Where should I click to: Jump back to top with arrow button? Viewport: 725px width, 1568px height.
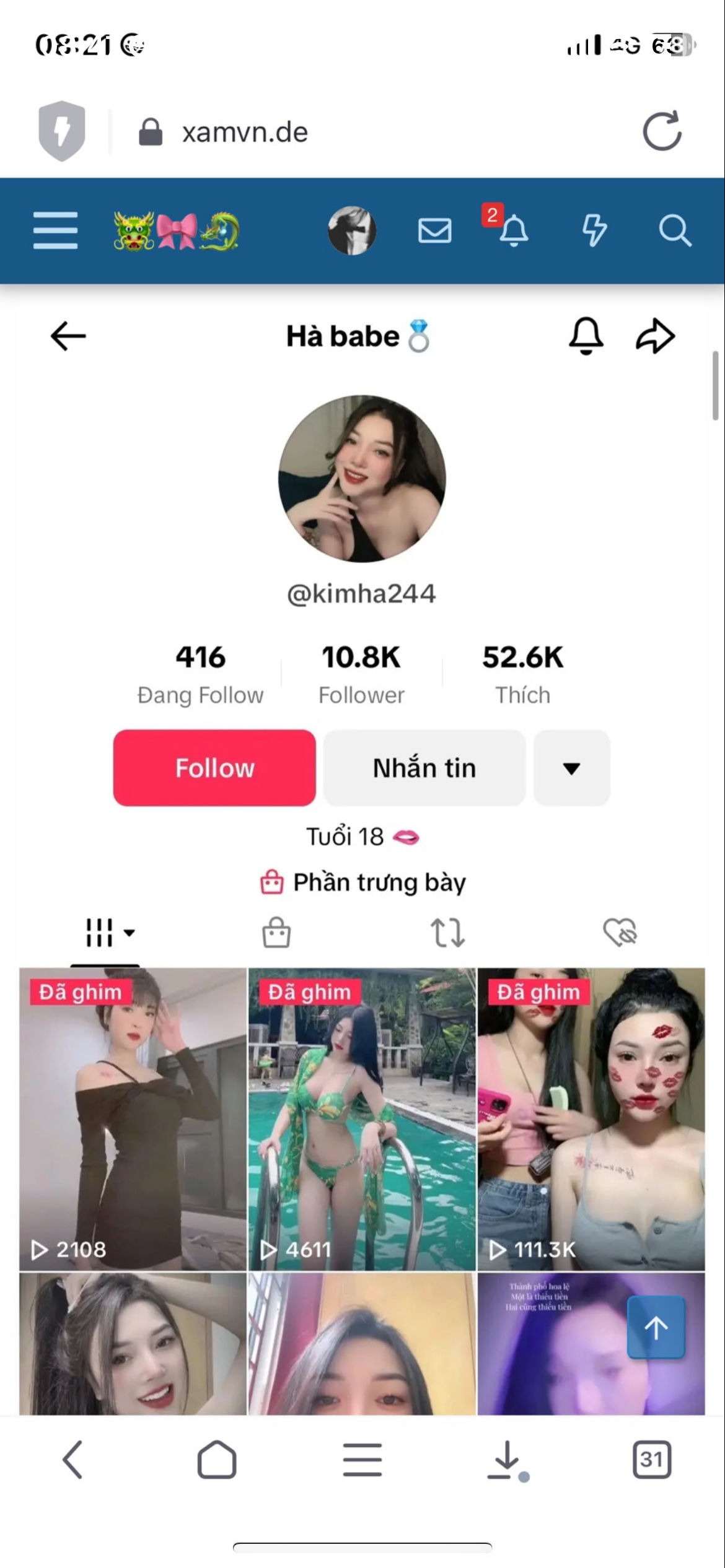click(656, 1327)
